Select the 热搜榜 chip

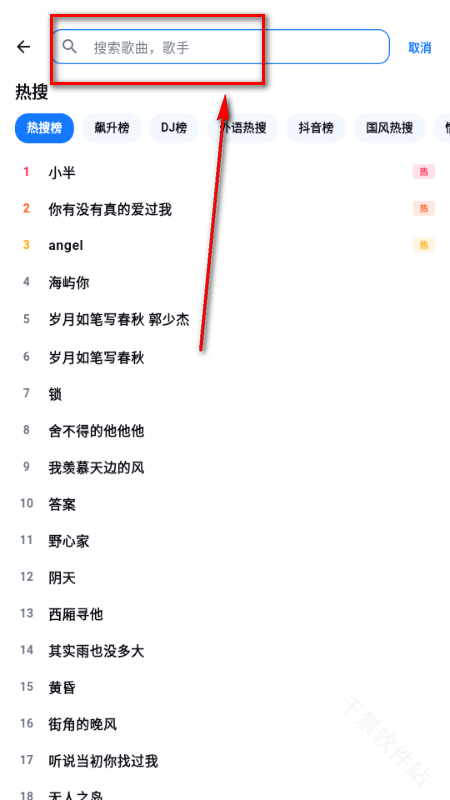point(44,128)
